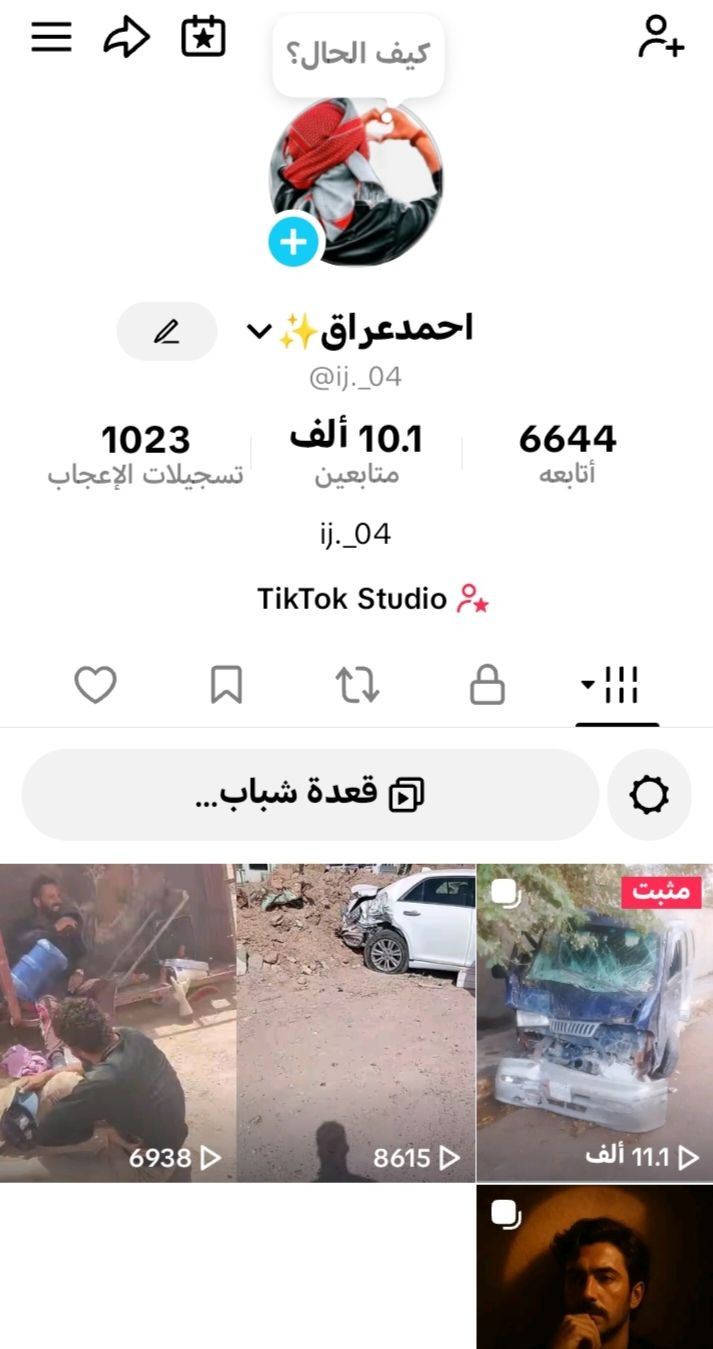Play the video with 6938 views

(x=118, y=1022)
